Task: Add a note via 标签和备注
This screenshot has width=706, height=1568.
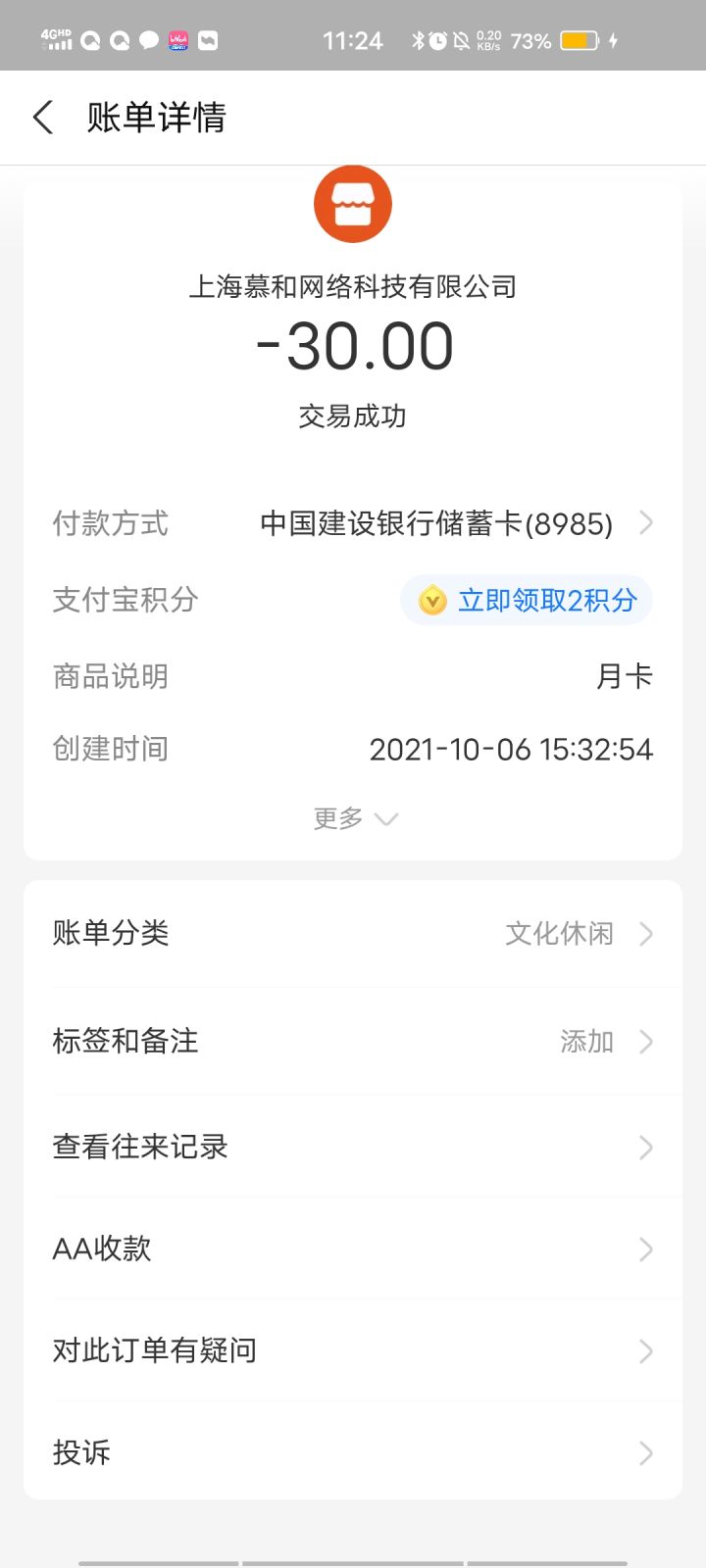Action: (353, 1041)
